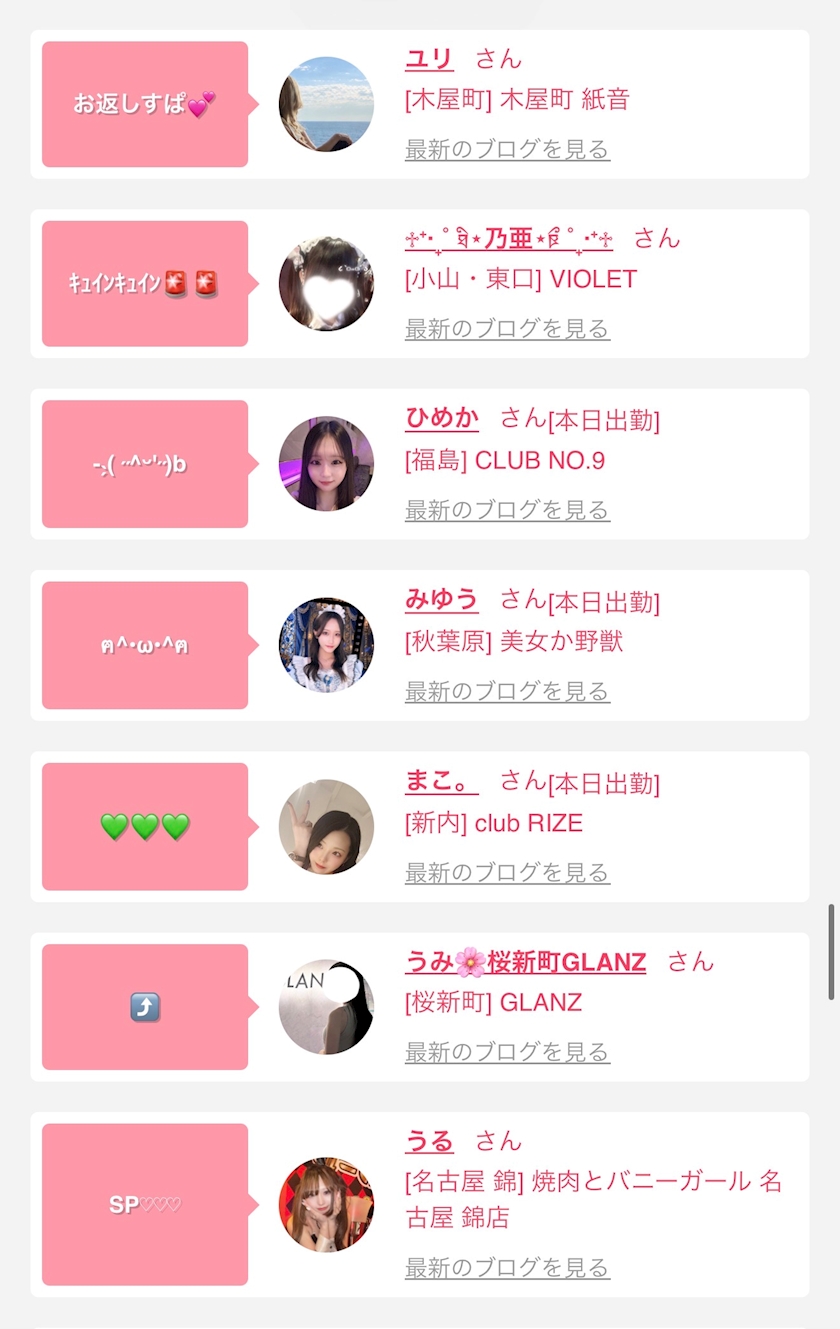Tap みゆう's round profile photo

pyautogui.click(x=326, y=645)
